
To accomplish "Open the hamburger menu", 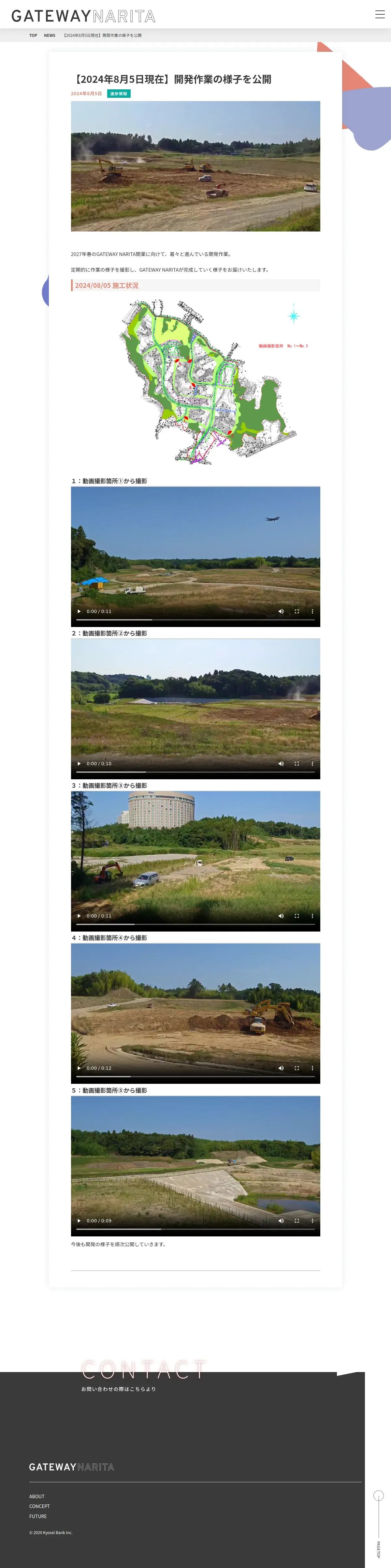I will pos(380,15).
